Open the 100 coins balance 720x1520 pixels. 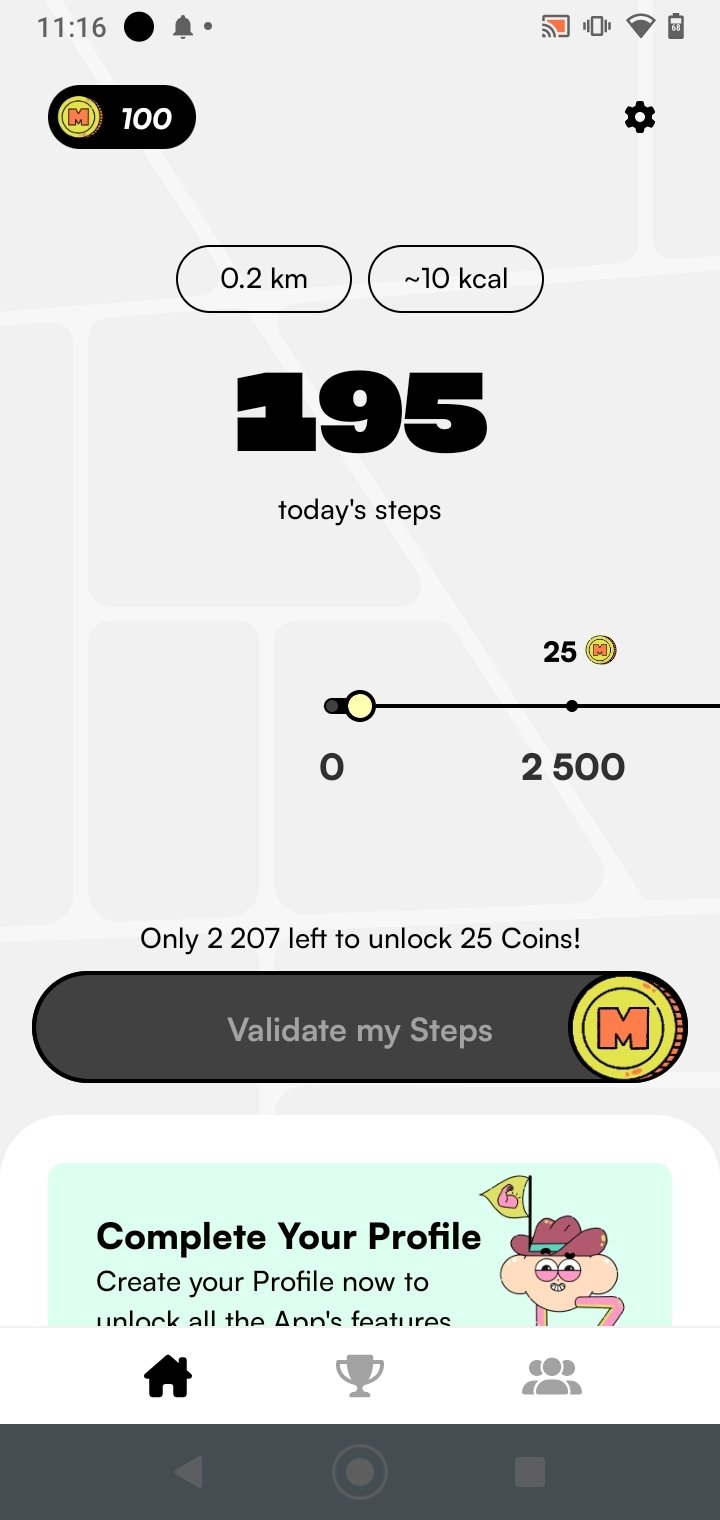pyautogui.click(x=122, y=118)
